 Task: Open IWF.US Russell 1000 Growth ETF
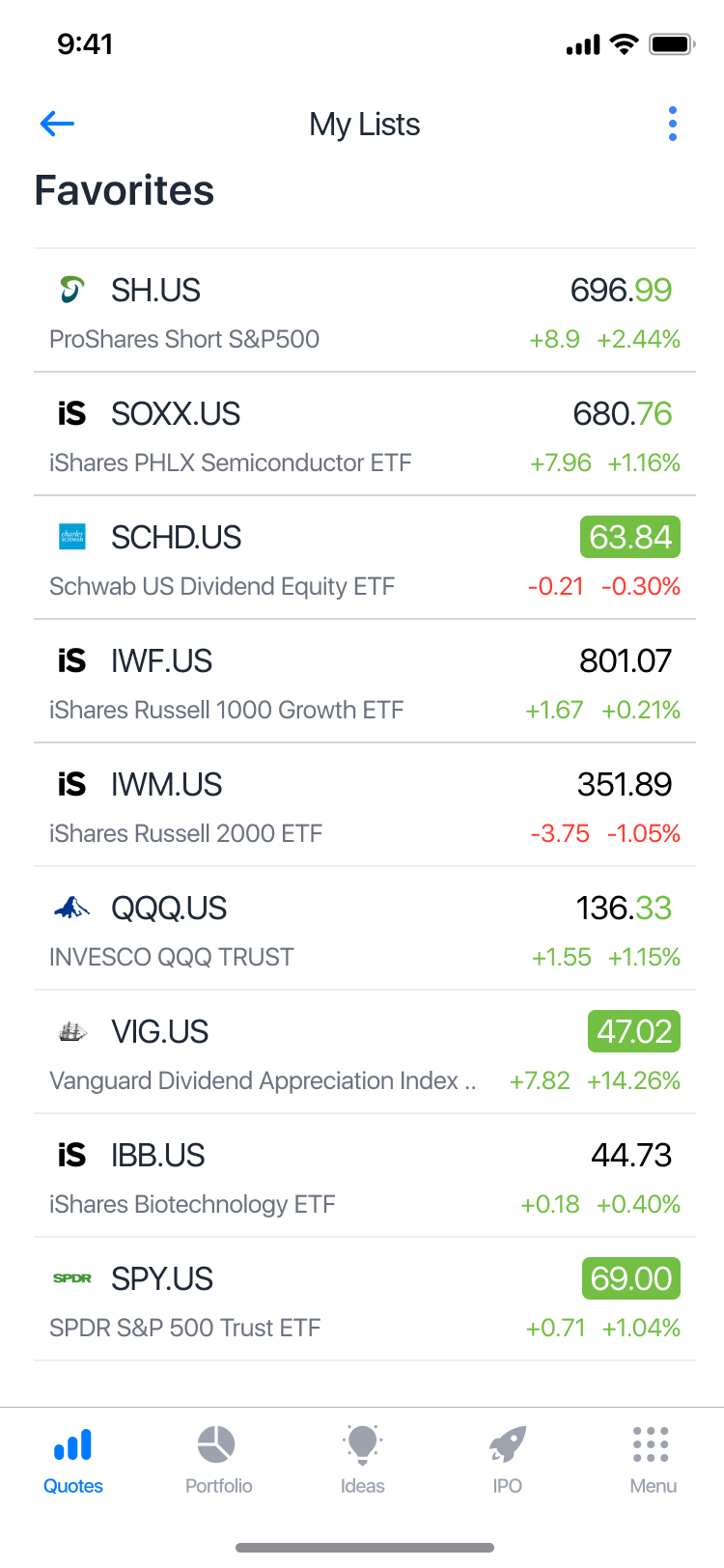[x=365, y=682]
